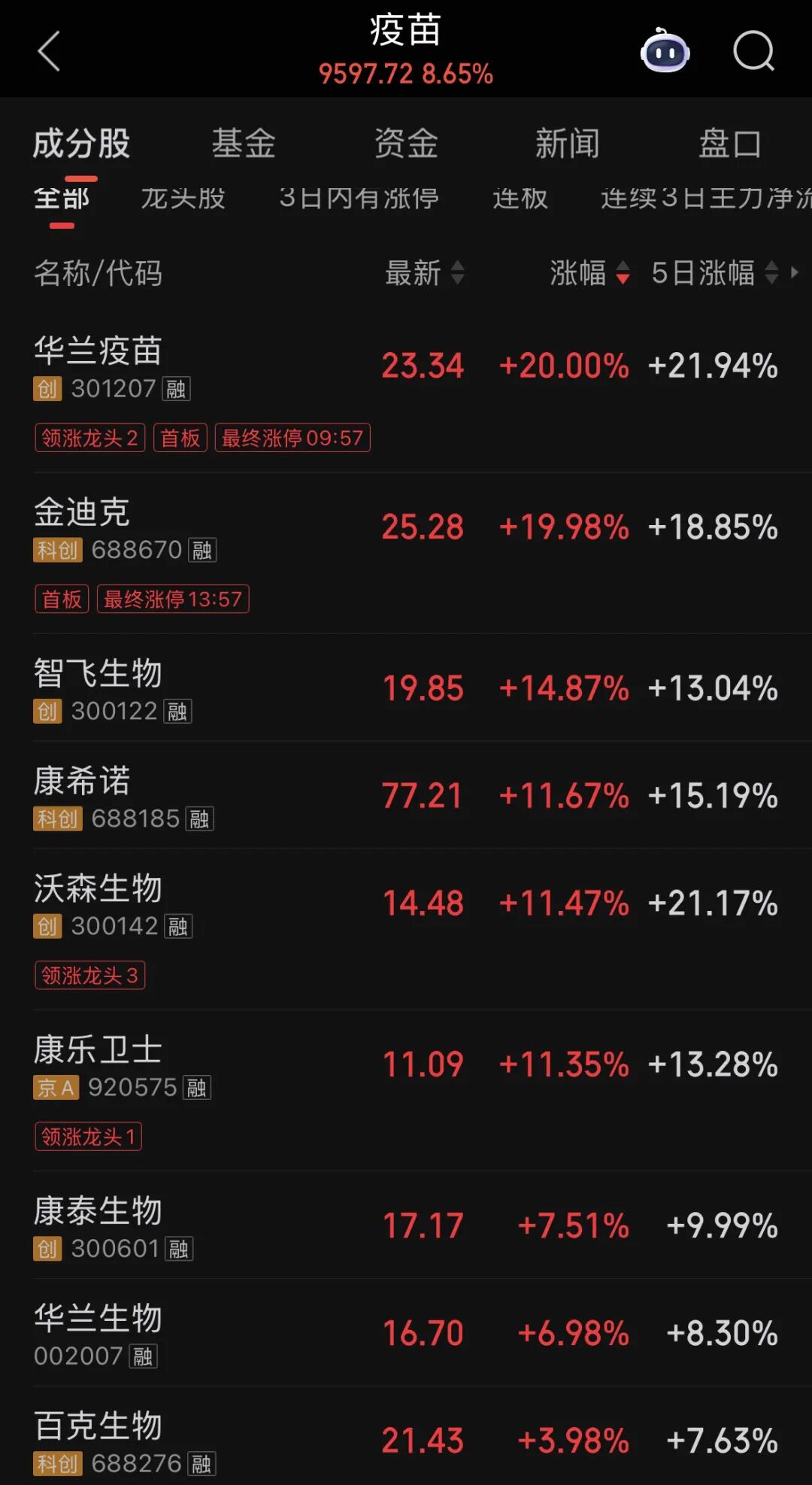The height and width of the screenshot is (1485, 812).
Task: Tap the 科创 icon beside 康希诺
Action: coord(56,818)
